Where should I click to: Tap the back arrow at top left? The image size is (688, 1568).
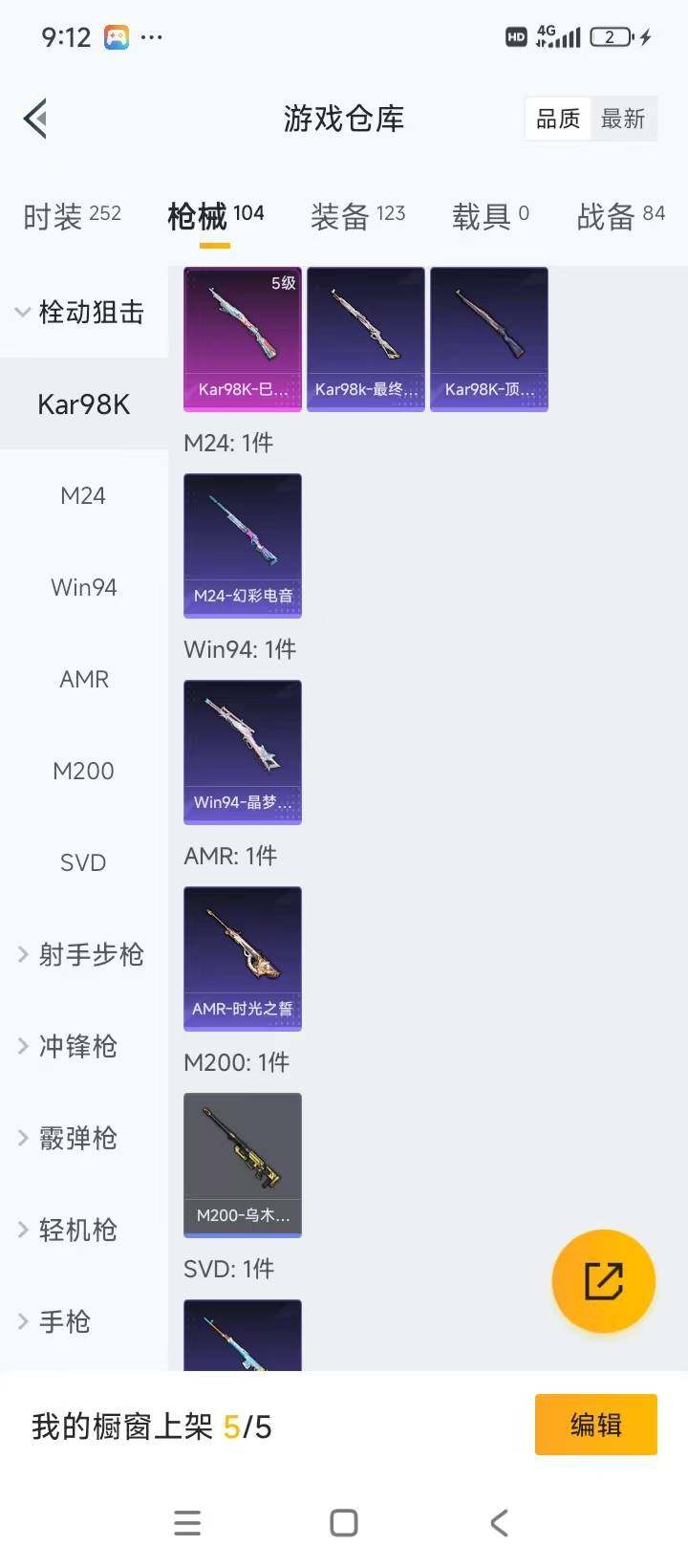[34, 119]
